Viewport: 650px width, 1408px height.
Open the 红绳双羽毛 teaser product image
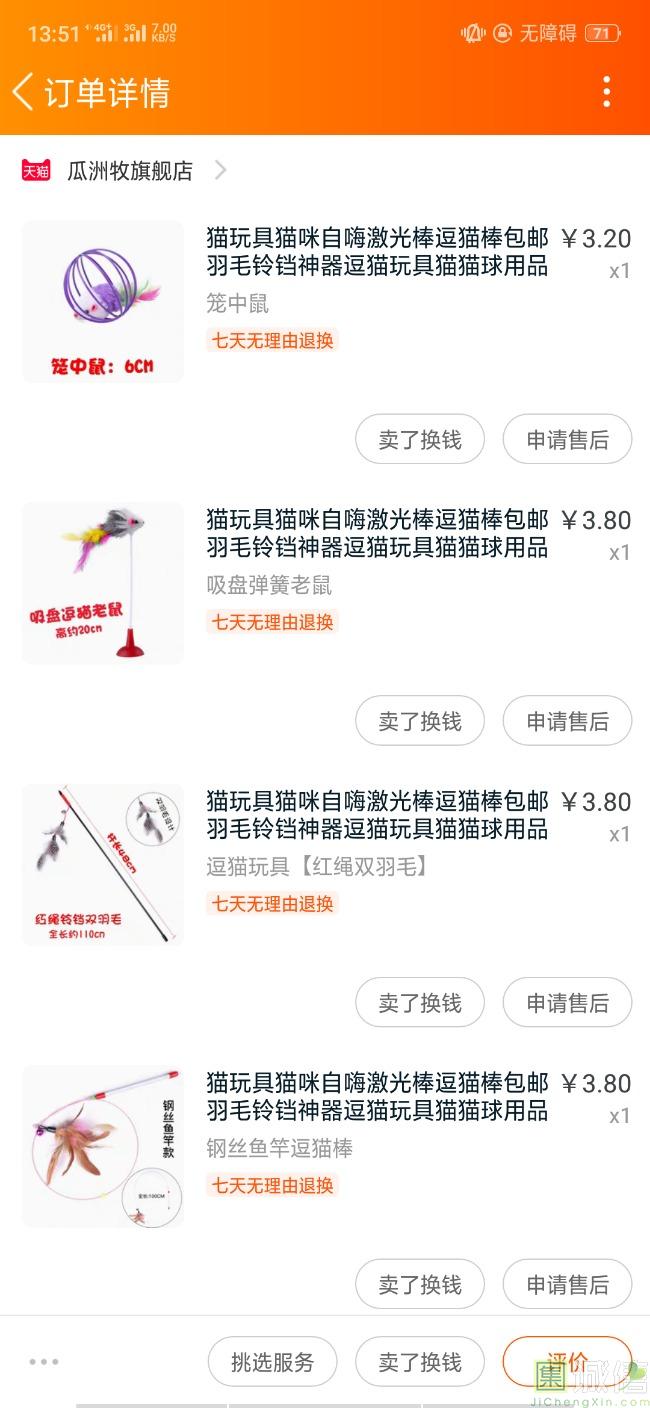[x=103, y=865]
